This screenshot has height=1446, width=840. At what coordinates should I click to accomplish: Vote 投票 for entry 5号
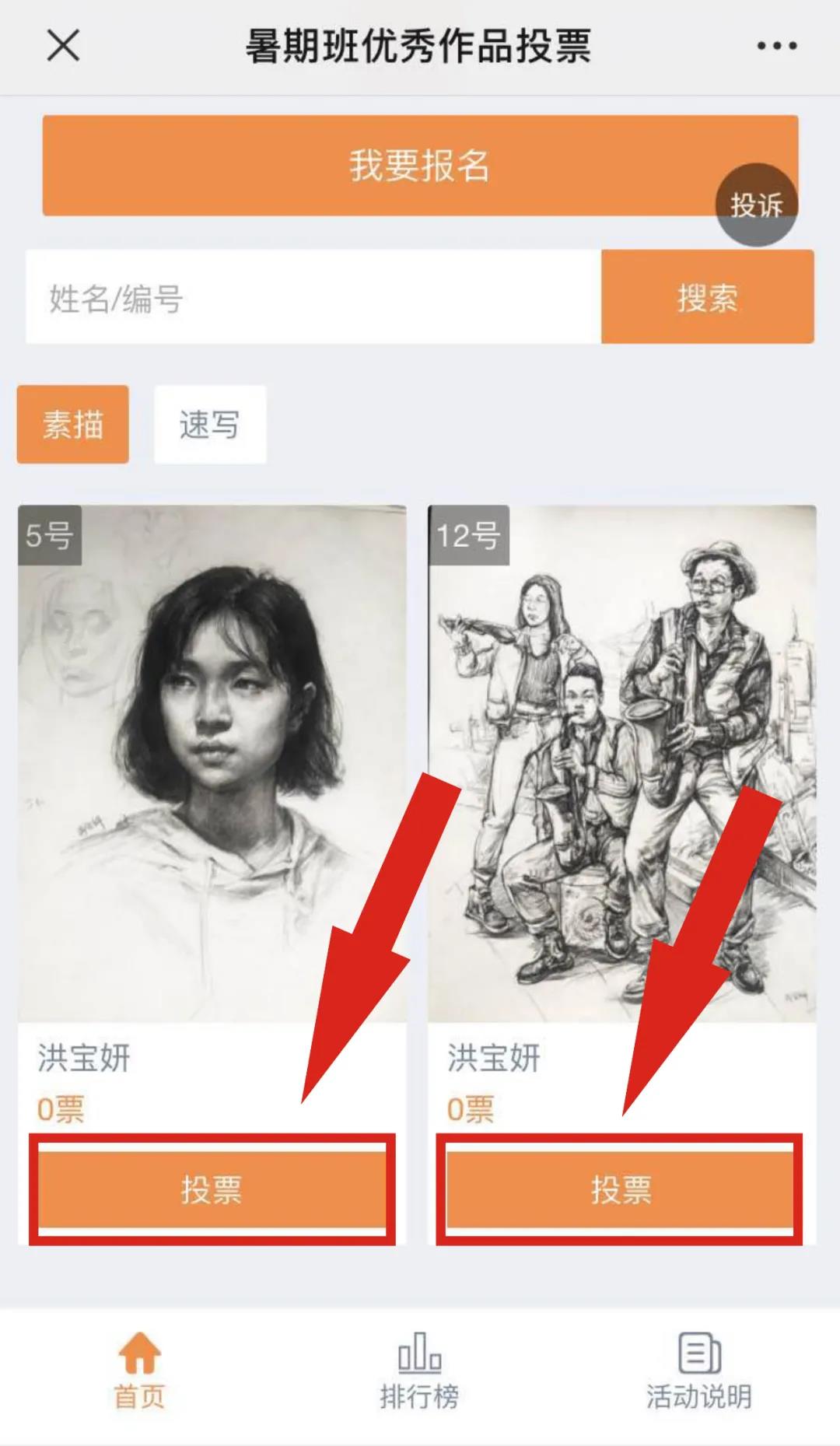(212, 1189)
